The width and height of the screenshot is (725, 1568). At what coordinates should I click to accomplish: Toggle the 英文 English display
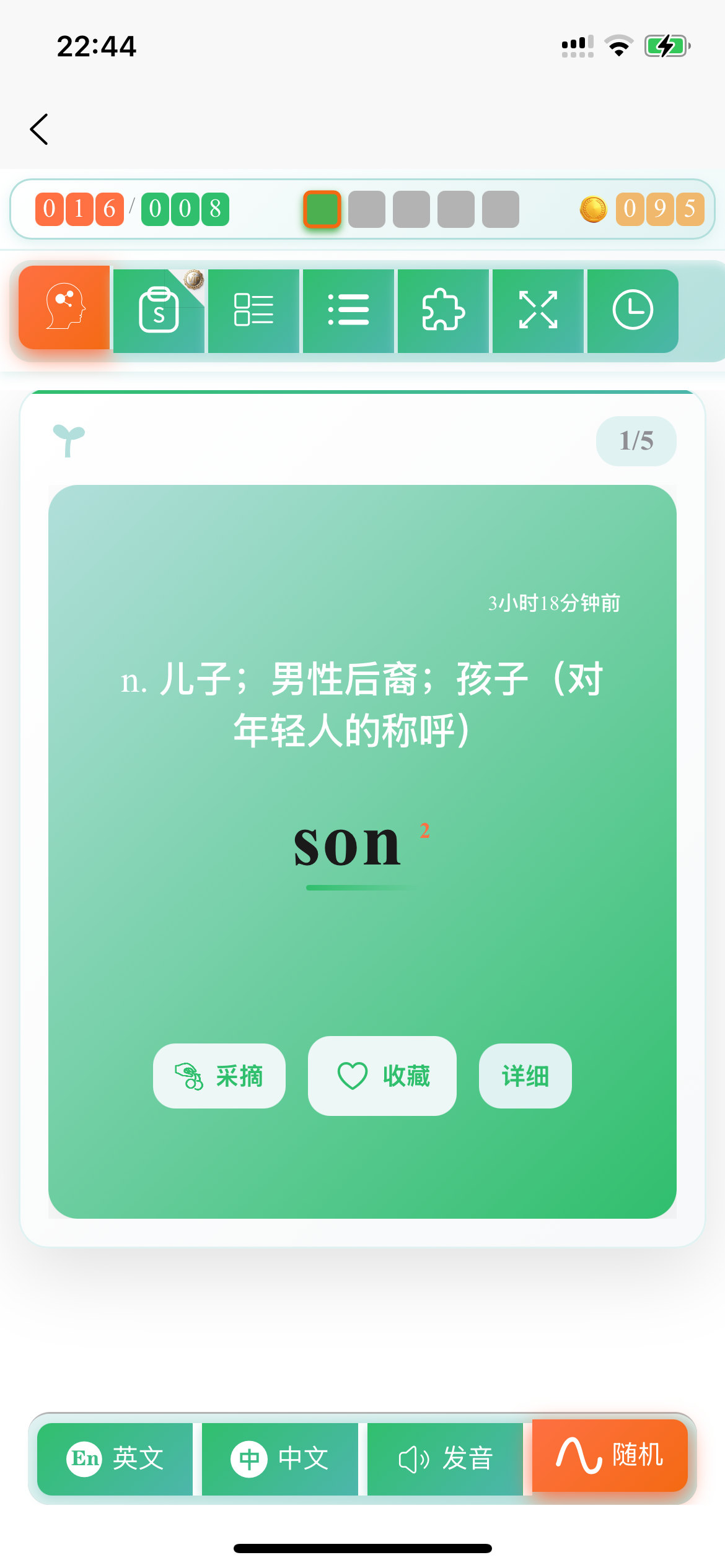(115, 1458)
